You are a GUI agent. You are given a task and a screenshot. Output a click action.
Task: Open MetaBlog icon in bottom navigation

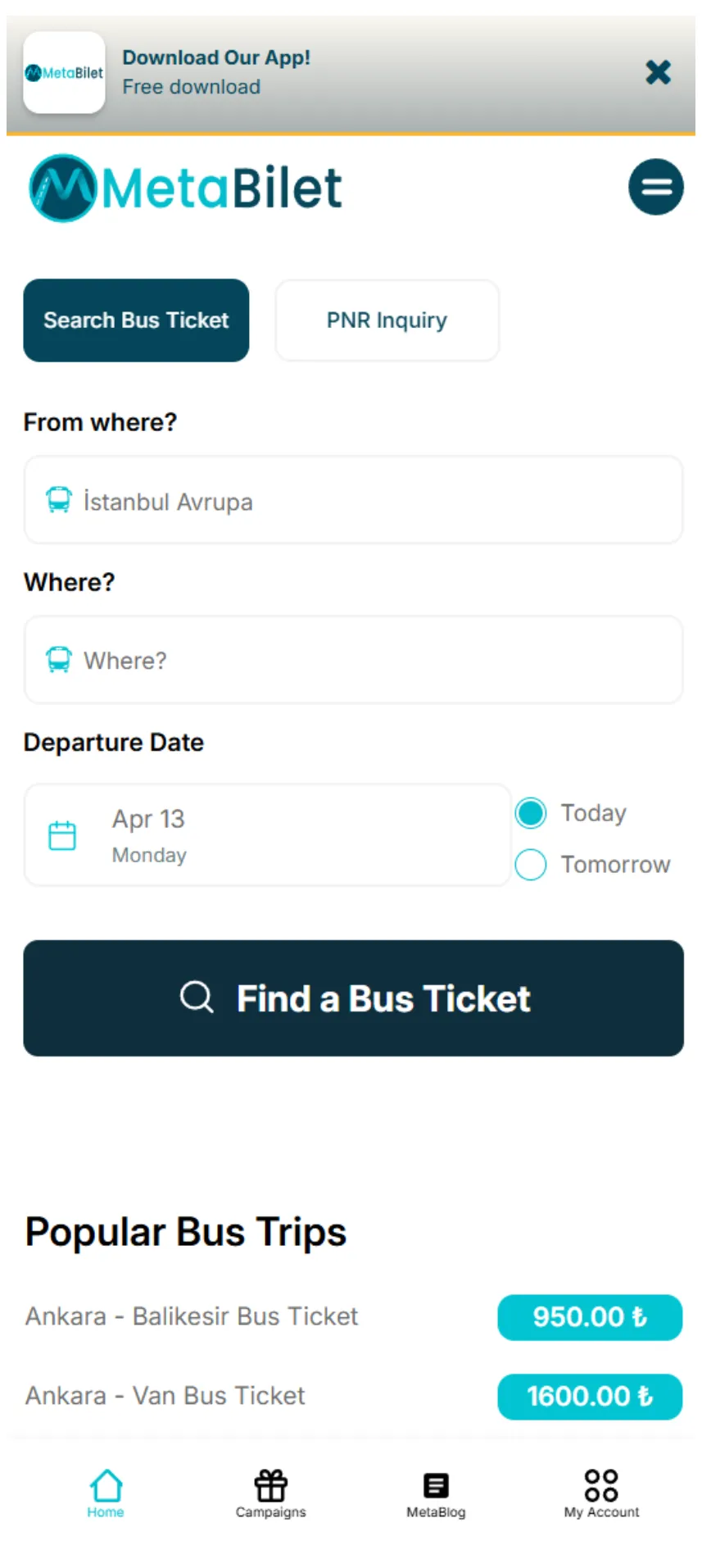click(435, 1484)
